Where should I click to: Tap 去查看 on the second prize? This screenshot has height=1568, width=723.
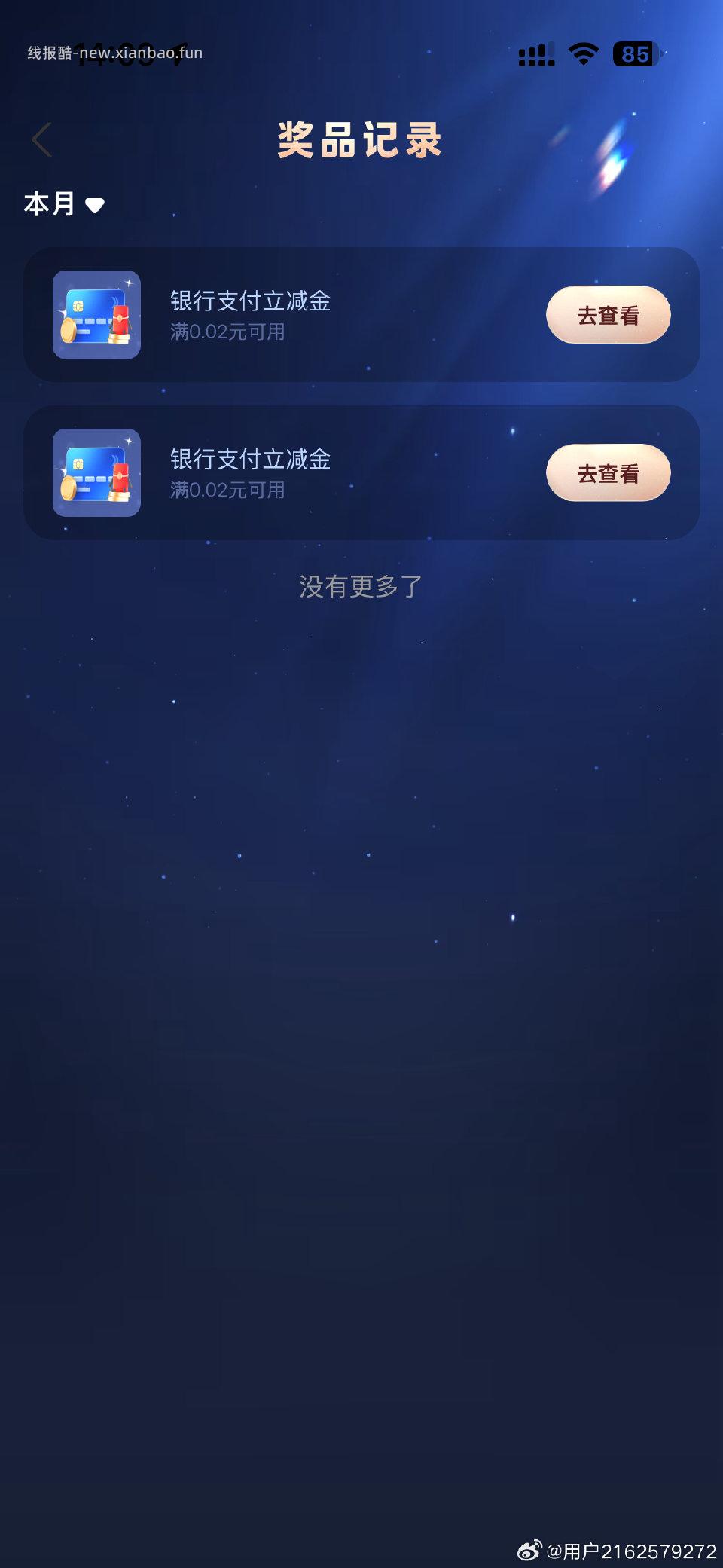pyautogui.click(x=607, y=474)
